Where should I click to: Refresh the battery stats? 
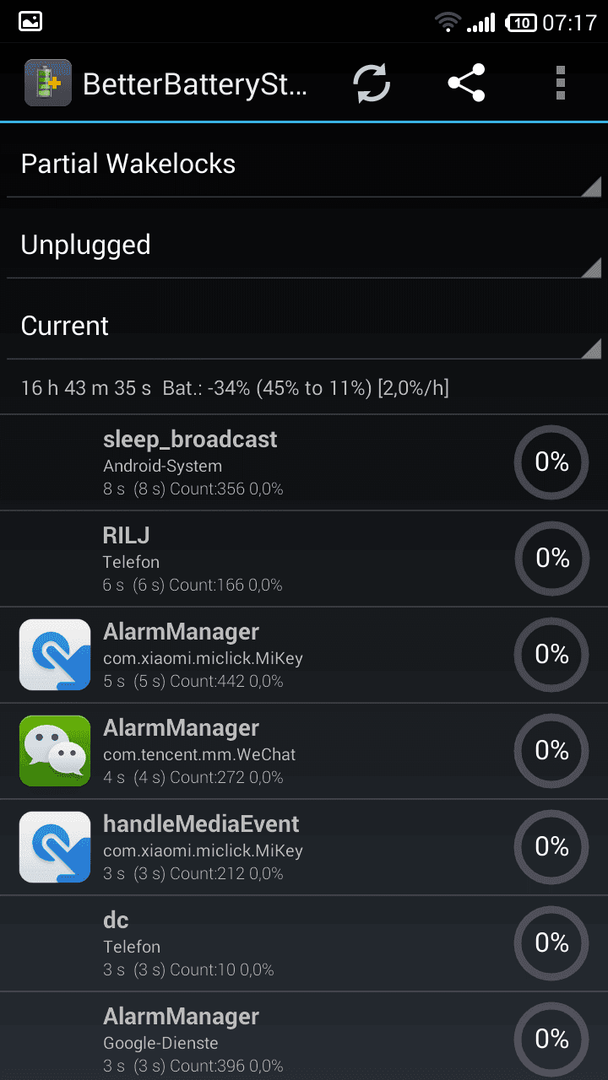372,83
